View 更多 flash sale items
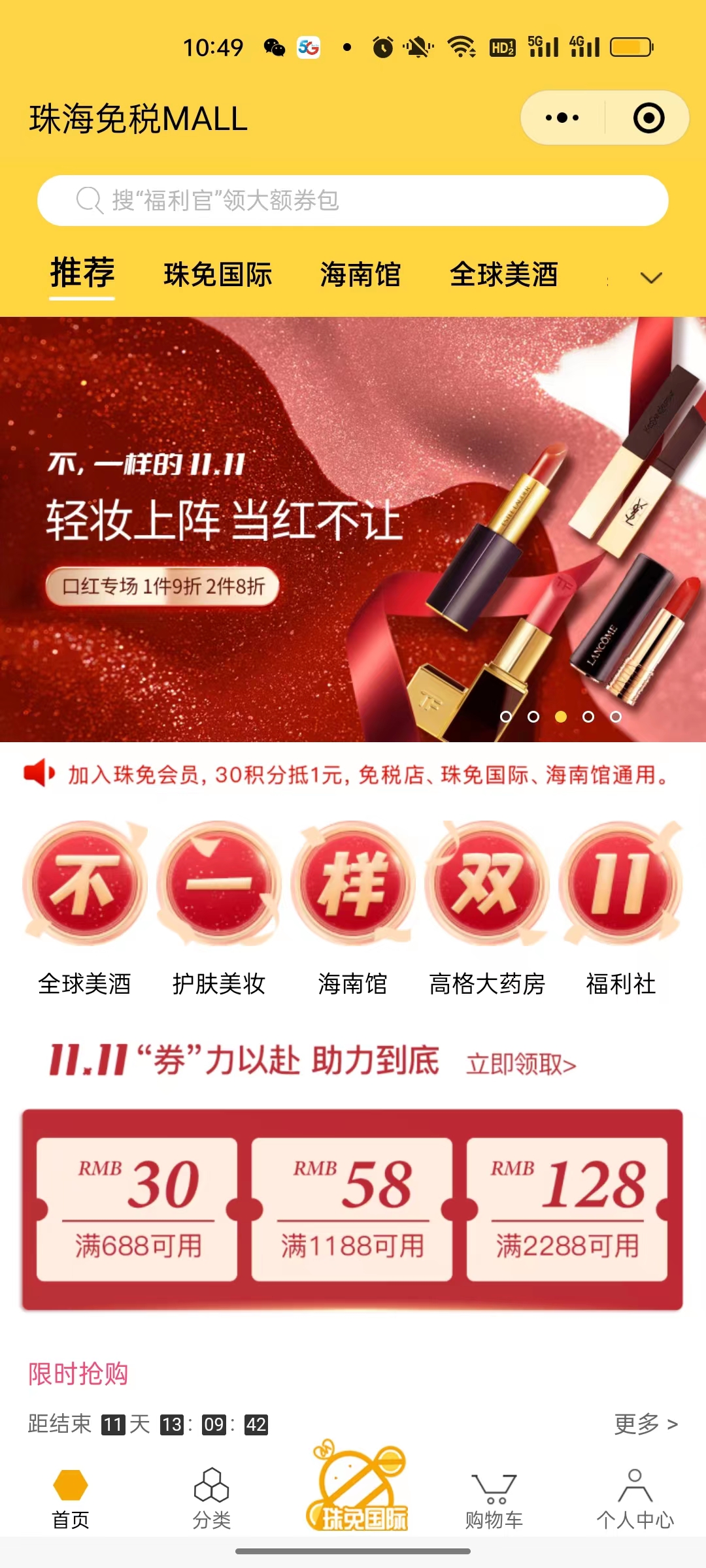The image size is (706, 1568). pos(646,1424)
